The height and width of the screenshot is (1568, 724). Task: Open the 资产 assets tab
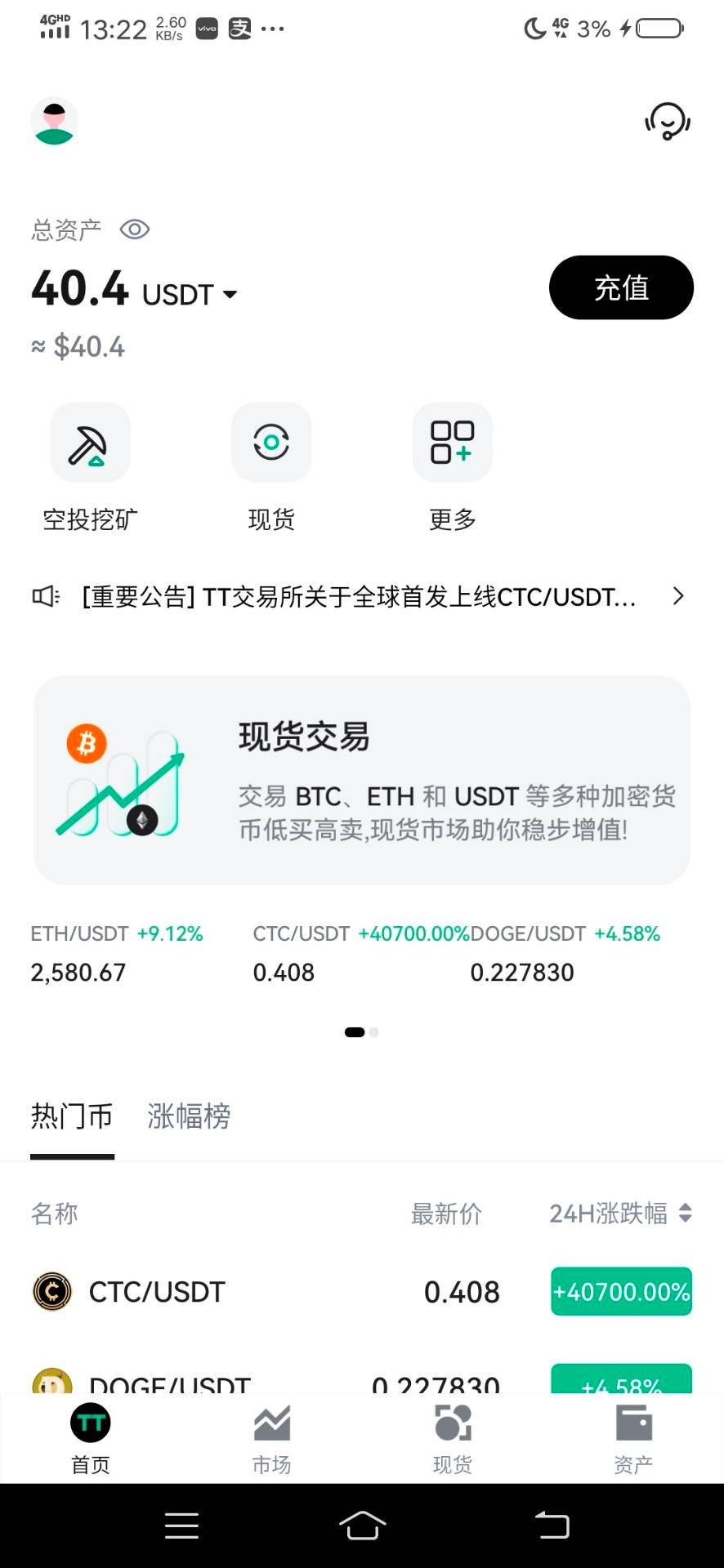633,1439
